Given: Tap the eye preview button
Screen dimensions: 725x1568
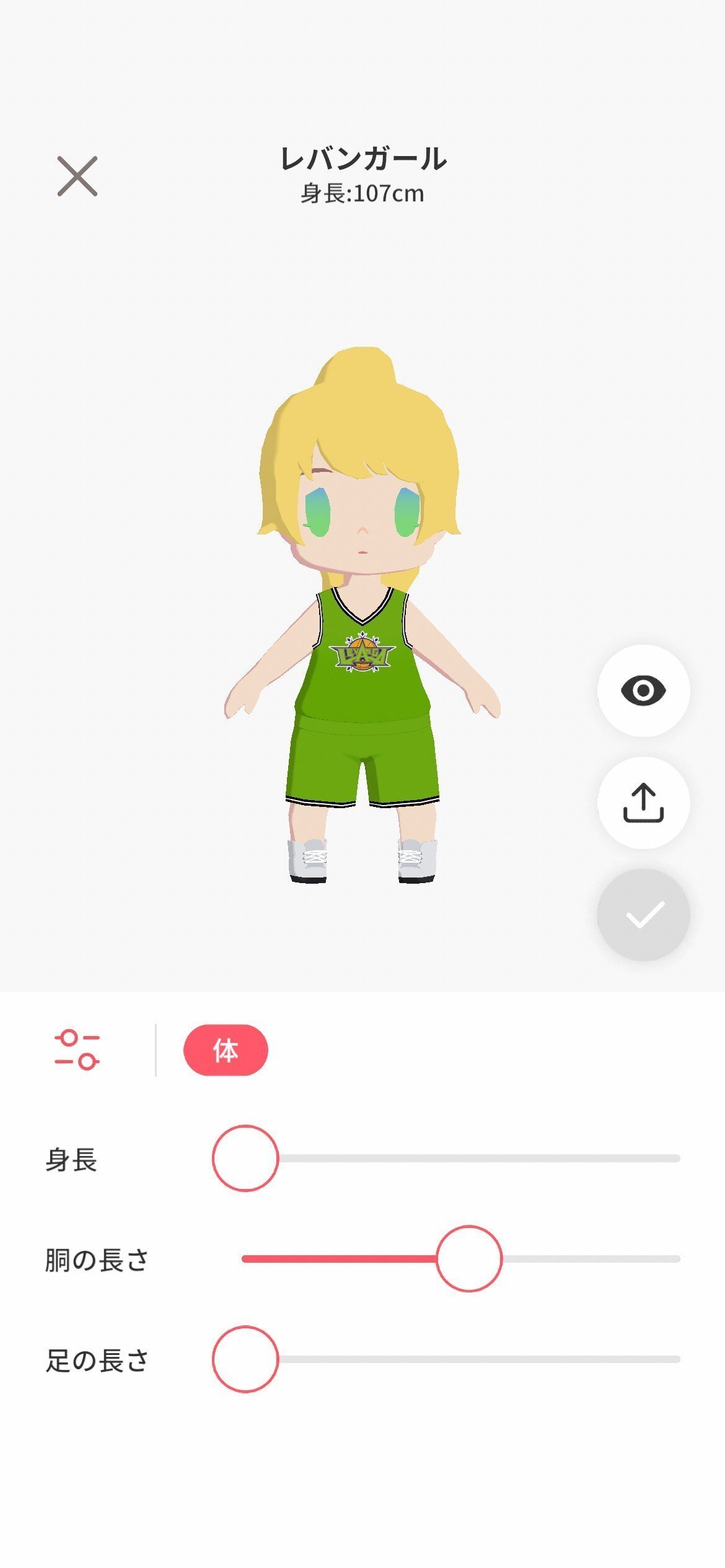Looking at the screenshot, I should pyautogui.click(x=643, y=690).
